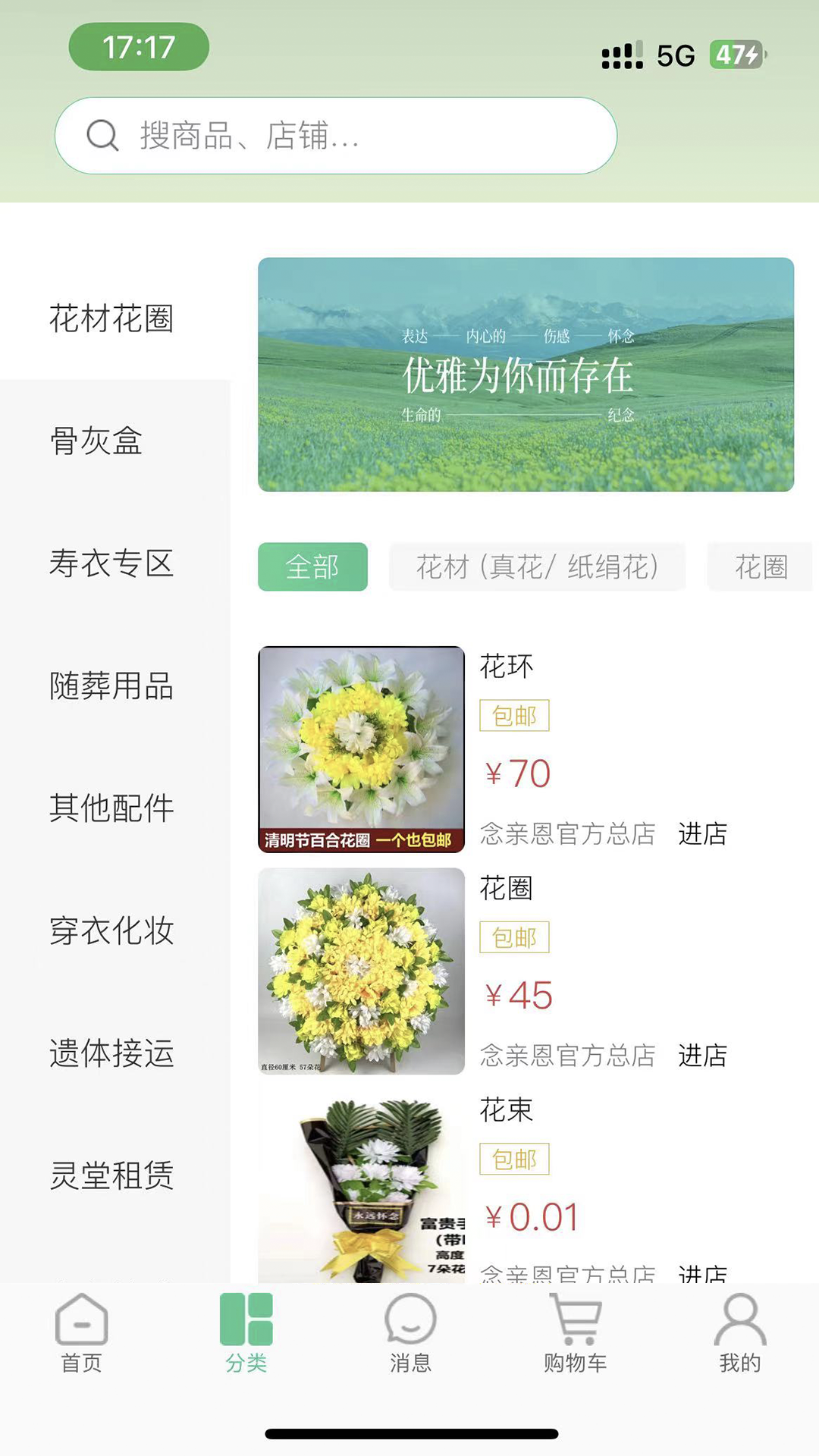Tap the 优雅为你而存在 banner
This screenshot has height=1456, width=819.
pyautogui.click(x=526, y=375)
